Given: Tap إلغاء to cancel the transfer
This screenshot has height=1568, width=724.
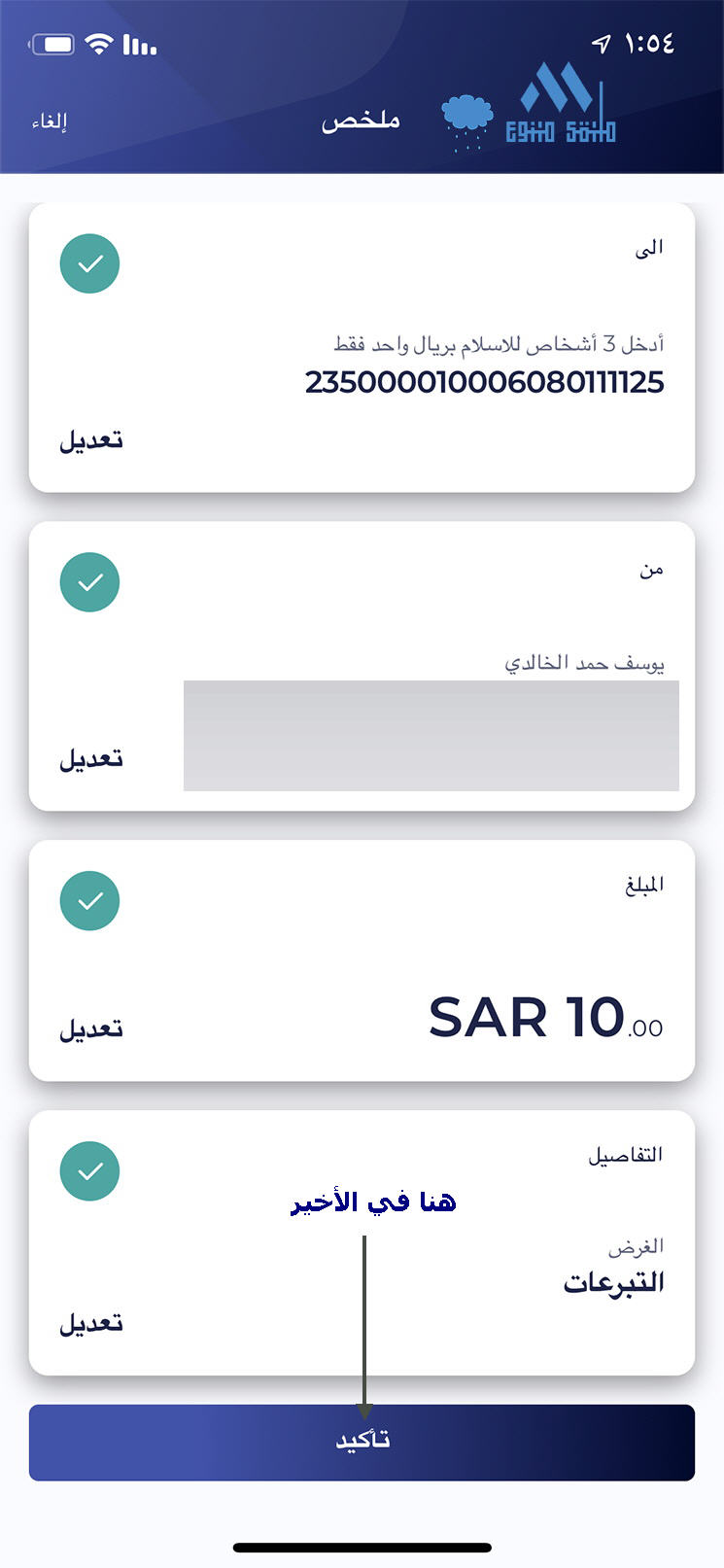Looking at the screenshot, I should click(50, 122).
